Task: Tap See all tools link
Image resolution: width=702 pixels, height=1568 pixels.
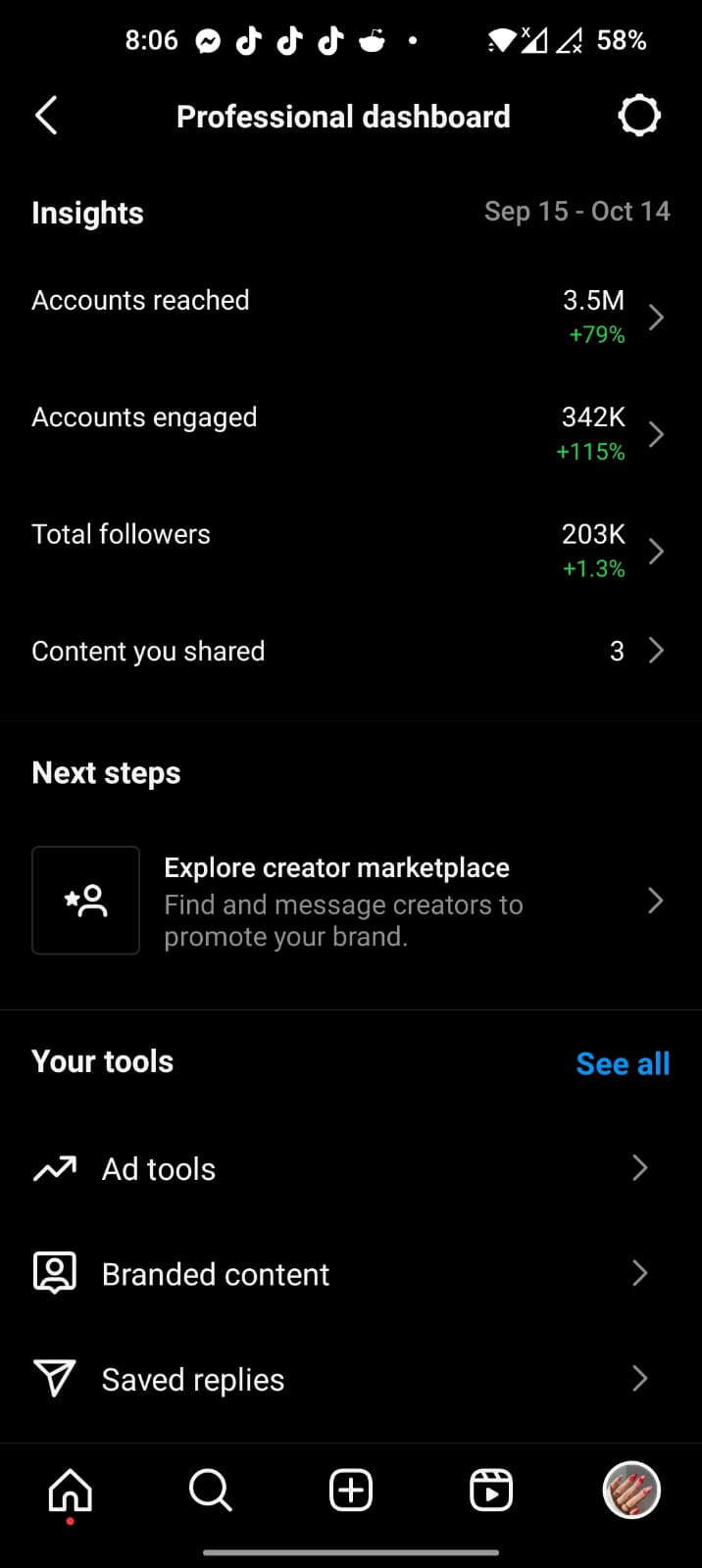Action: click(x=623, y=1063)
